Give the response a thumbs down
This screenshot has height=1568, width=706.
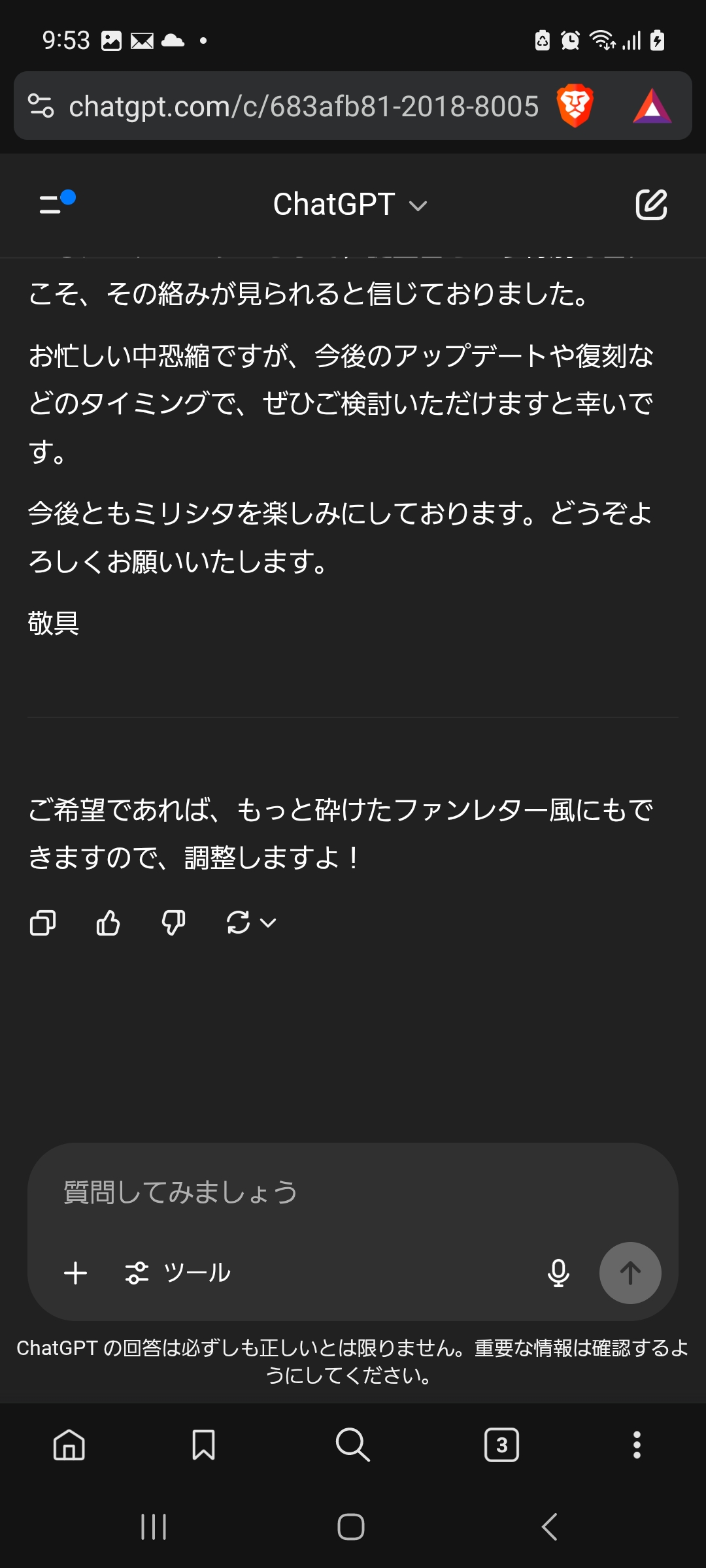pos(173,923)
